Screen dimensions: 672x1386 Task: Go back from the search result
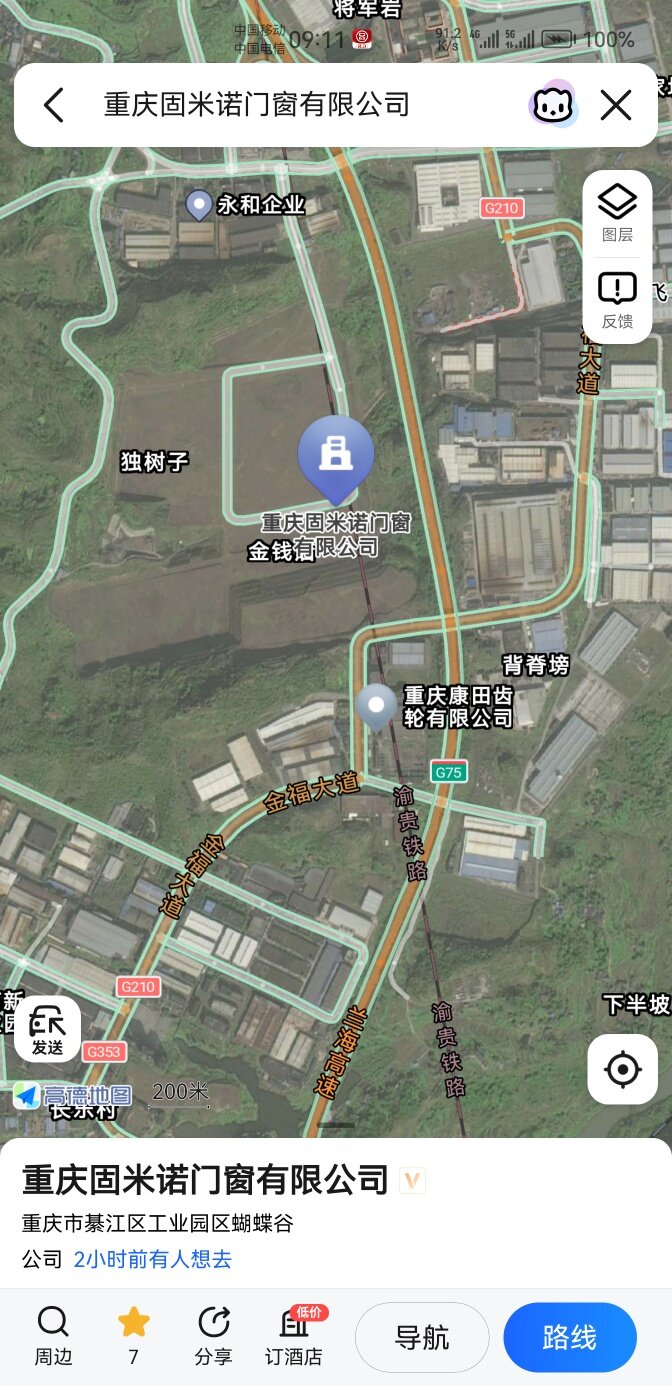54,105
